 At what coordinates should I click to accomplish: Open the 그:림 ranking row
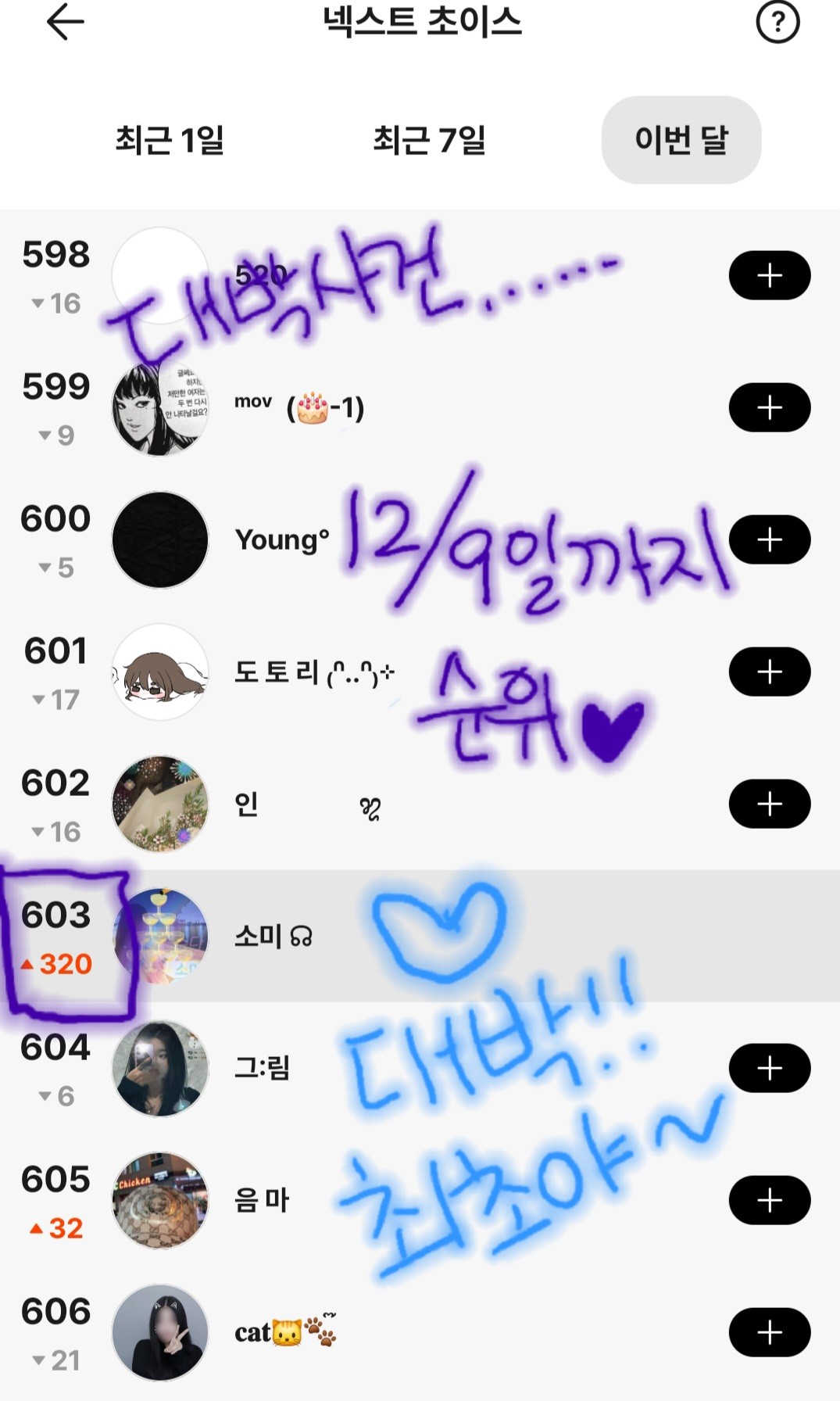coord(263,1068)
